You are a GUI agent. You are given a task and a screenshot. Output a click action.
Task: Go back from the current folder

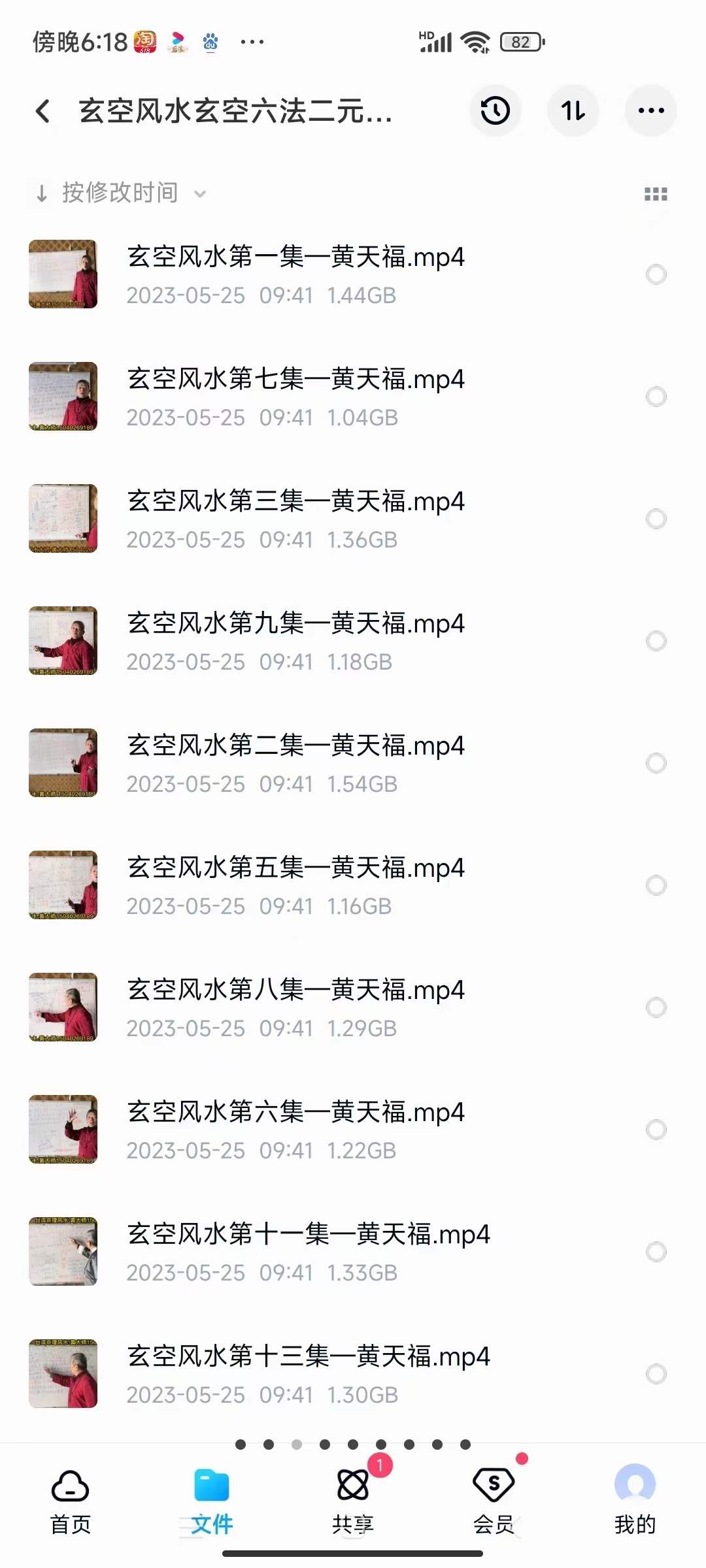[x=43, y=111]
